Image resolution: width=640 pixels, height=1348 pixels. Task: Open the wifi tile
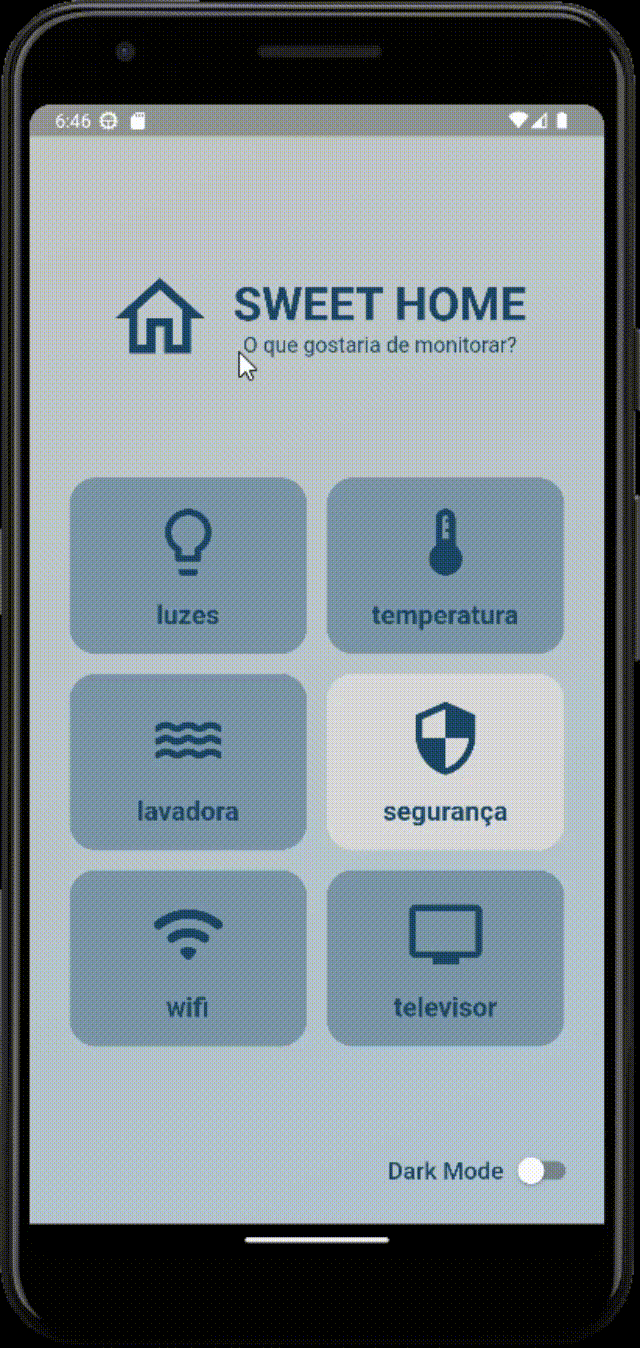click(188, 958)
